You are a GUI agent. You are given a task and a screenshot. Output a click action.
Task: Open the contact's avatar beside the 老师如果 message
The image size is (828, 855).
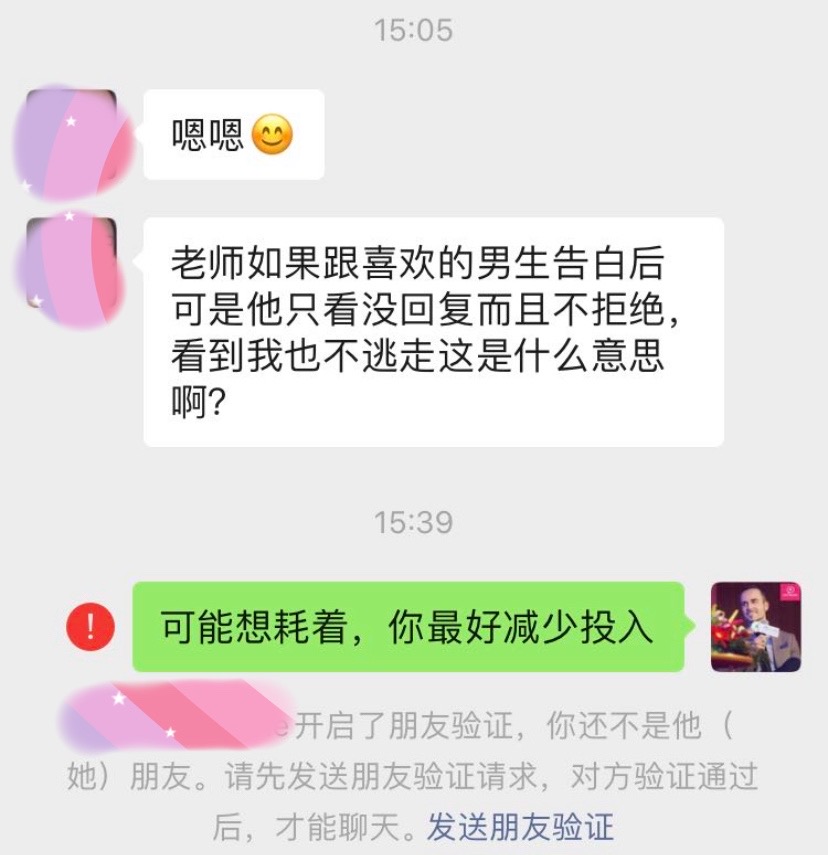(x=72, y=264)
